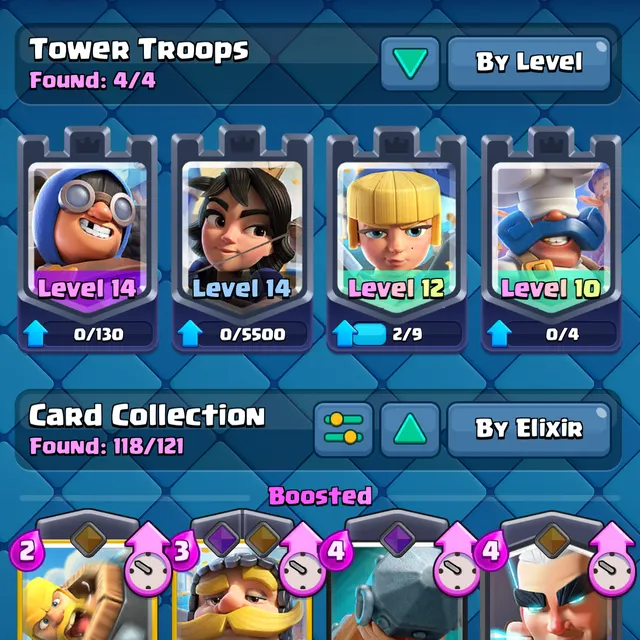Open the Tower Princess Level 14 card
Image resolution: width=640 pixels, height=640 pixels.
point(242,240)
